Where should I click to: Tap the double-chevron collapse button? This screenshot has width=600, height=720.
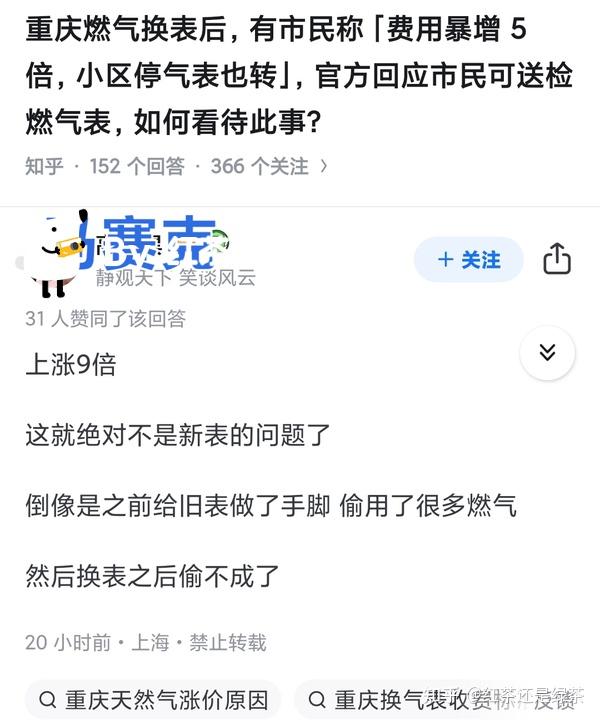547,352
